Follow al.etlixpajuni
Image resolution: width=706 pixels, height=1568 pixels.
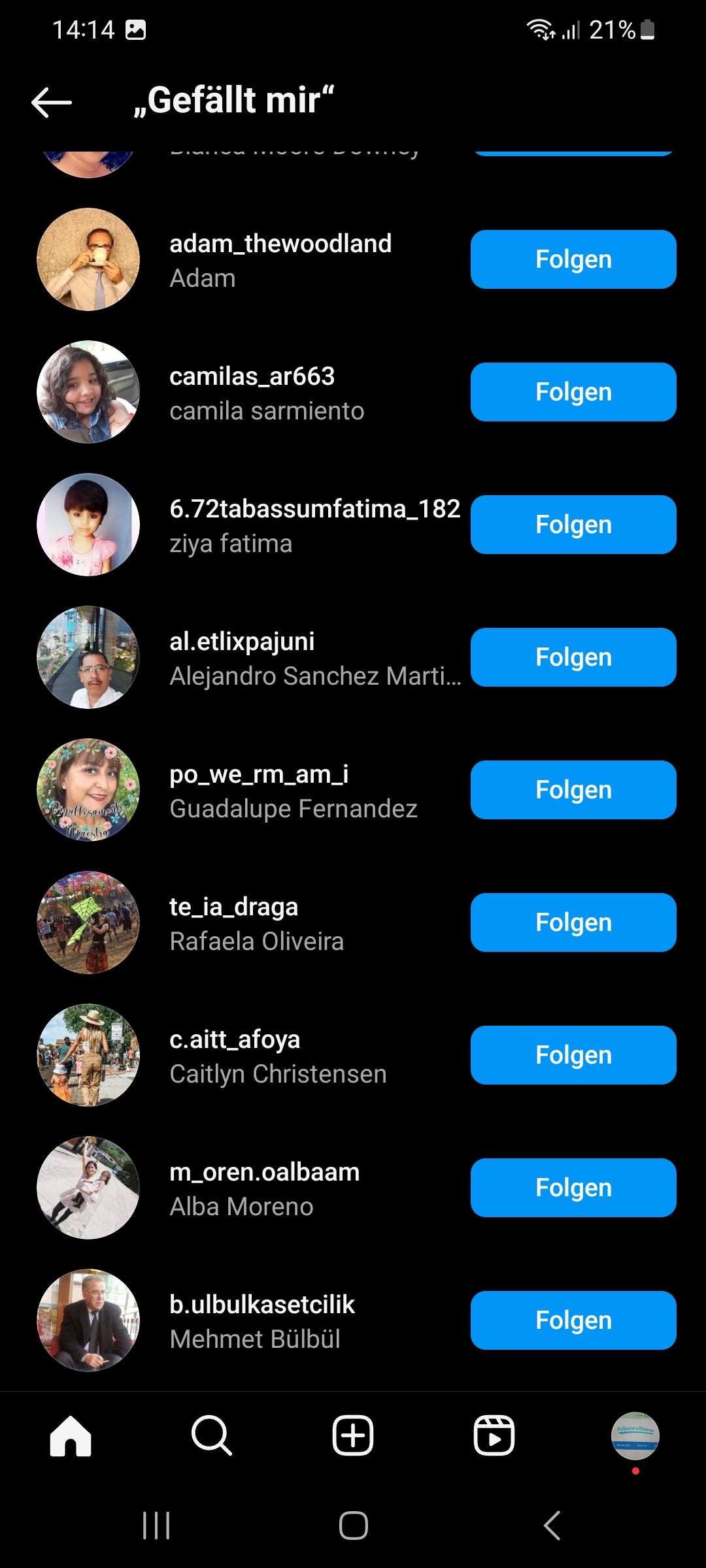pos(573,657)
